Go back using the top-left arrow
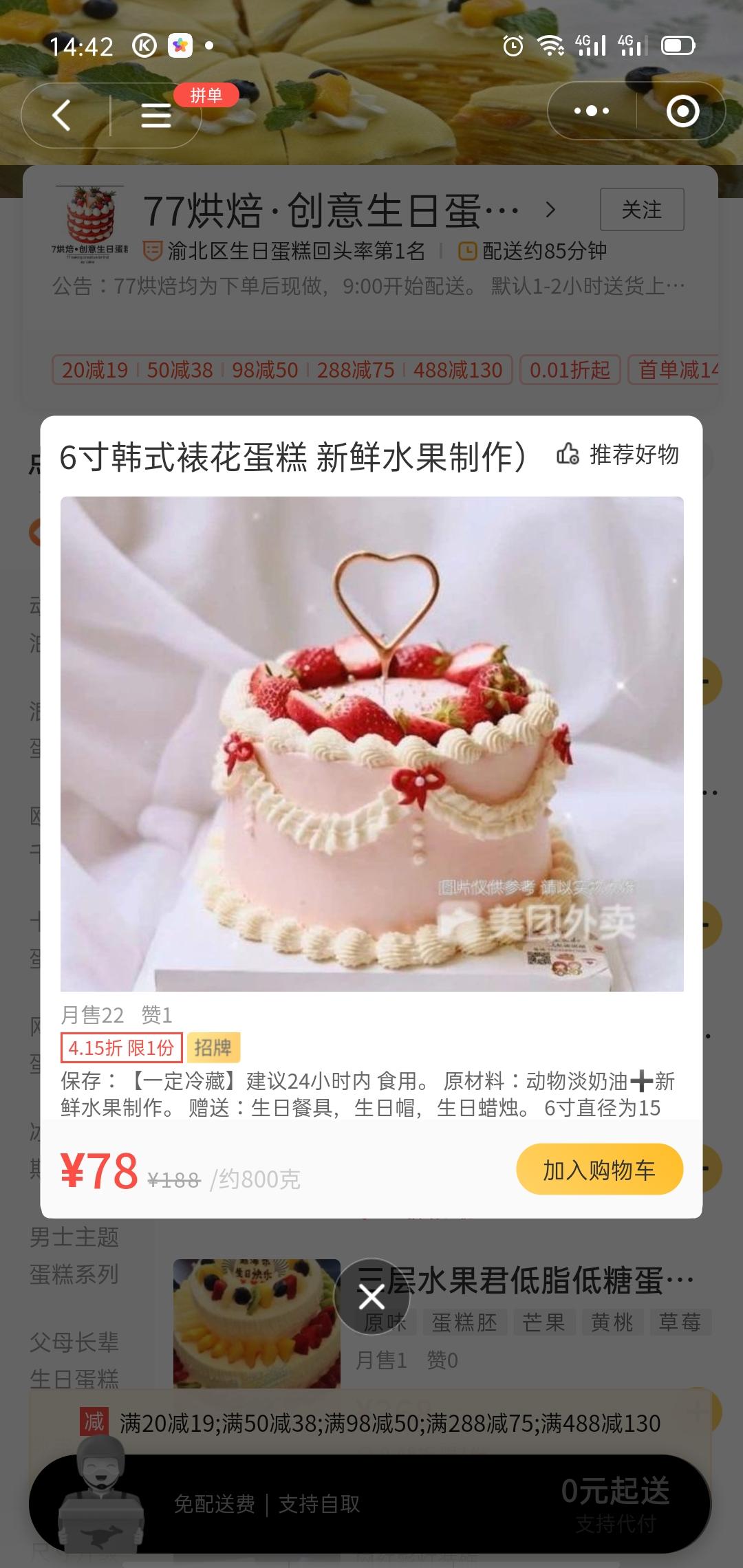The width and height of the screenshot is (743, 1568). (62, 115)
